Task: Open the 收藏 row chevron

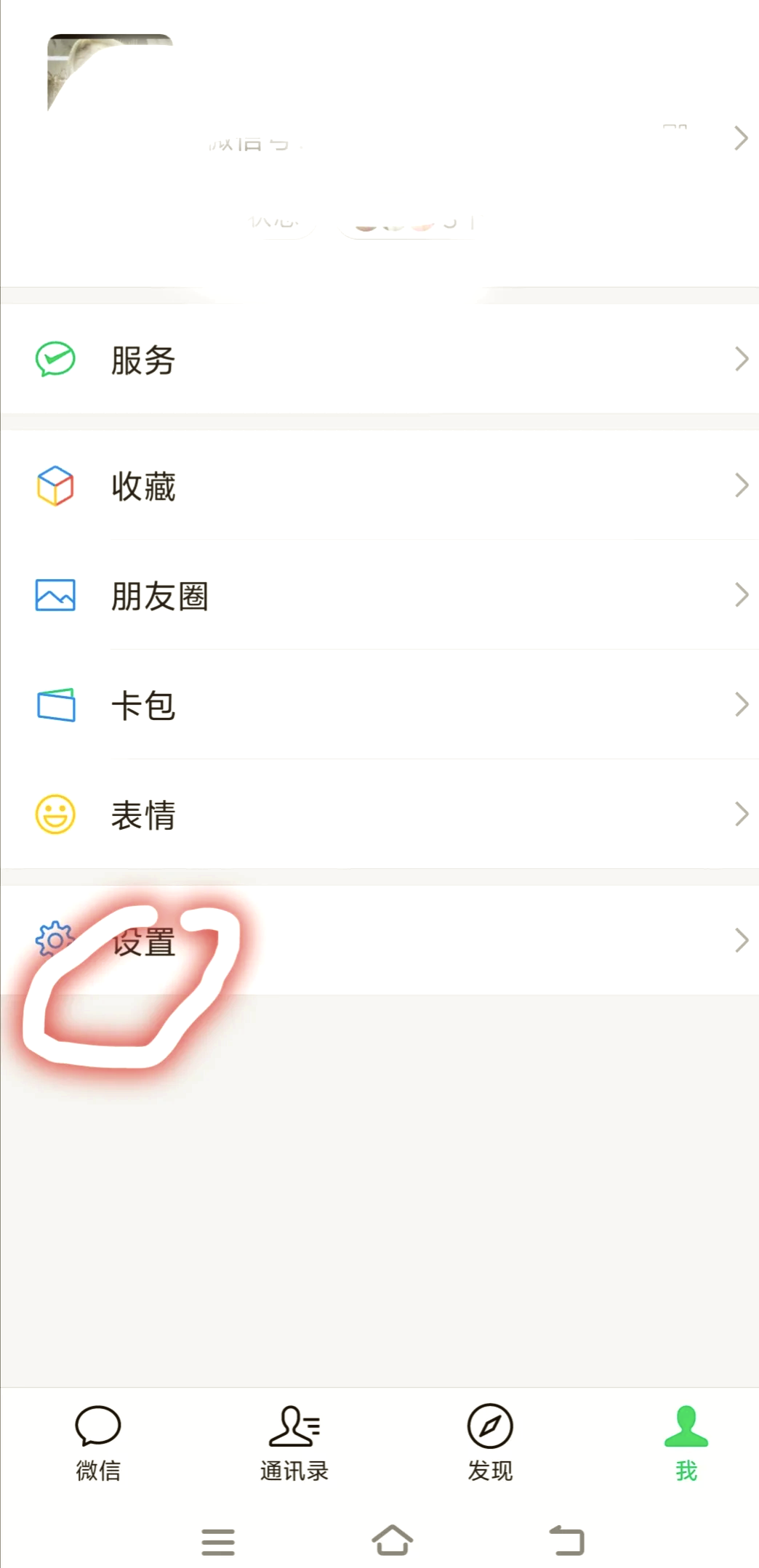Action: [740, 485]
